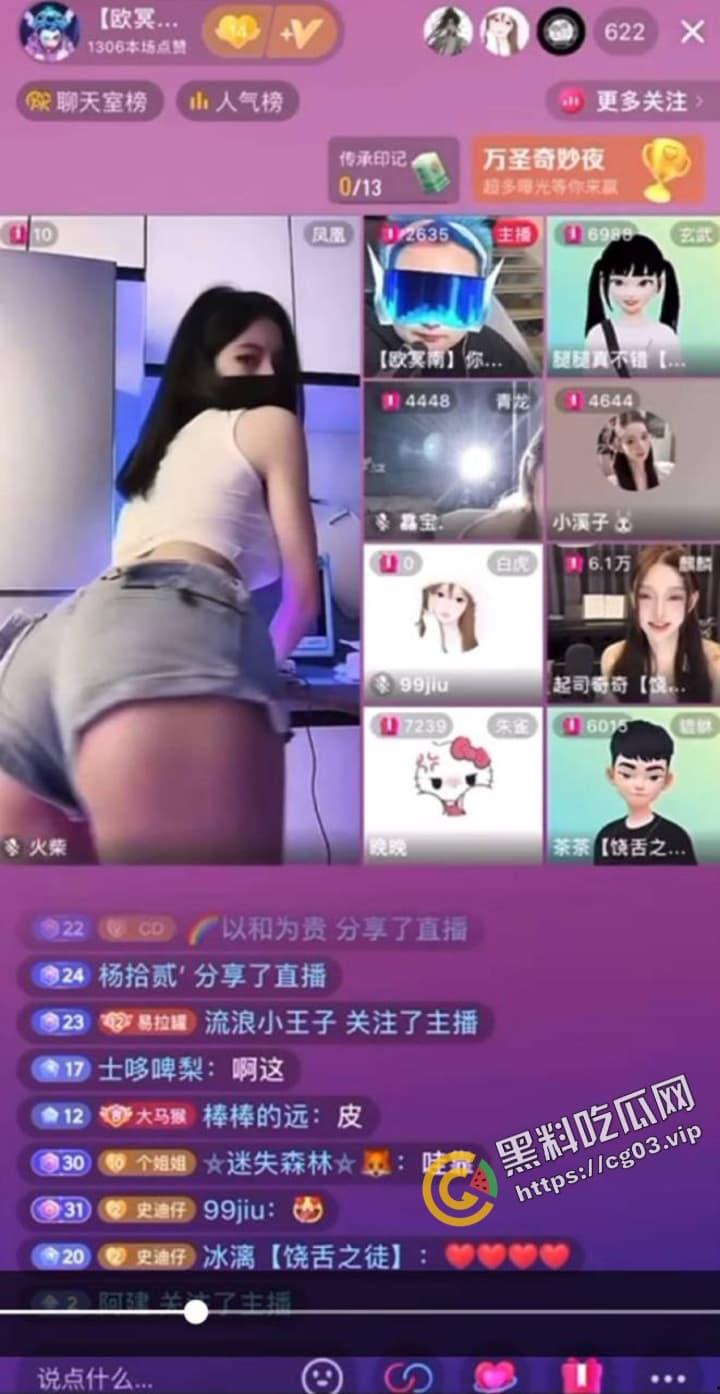Seek video using the progress slider

(x=196, y=1312)
